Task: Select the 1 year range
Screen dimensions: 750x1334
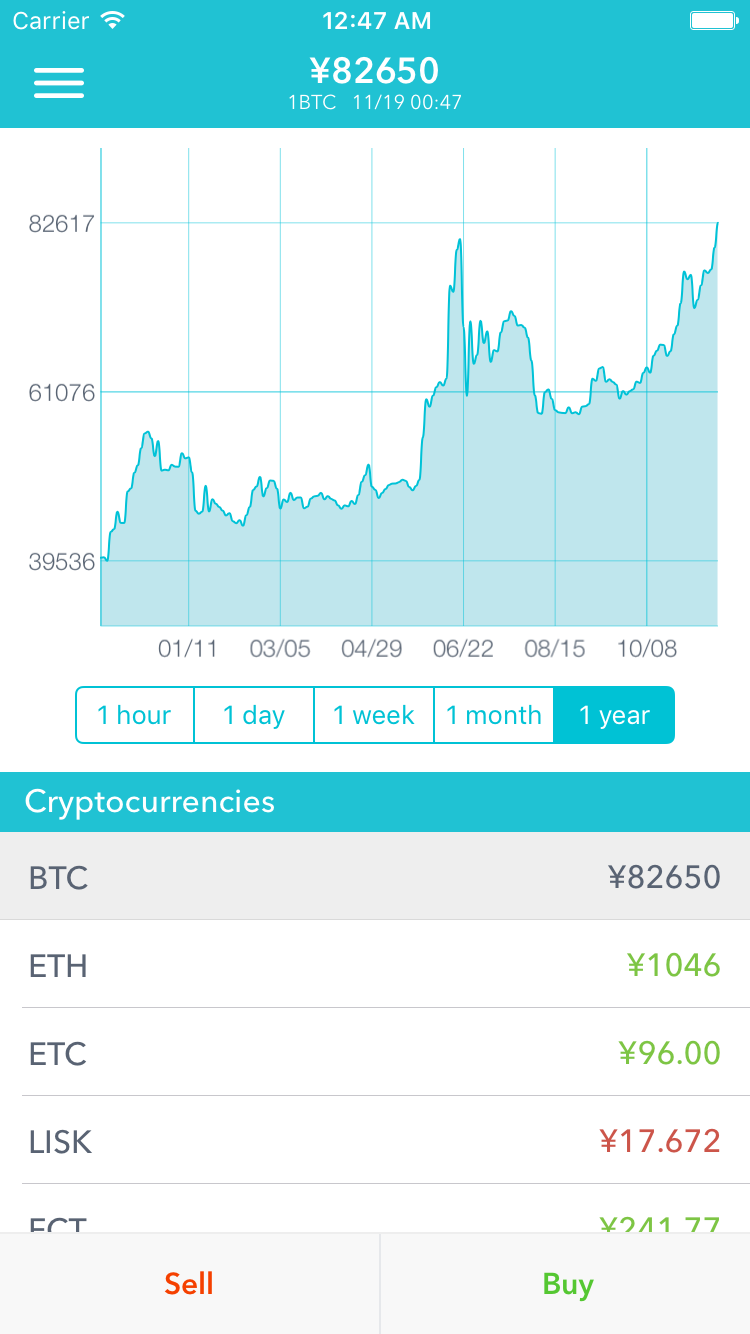Action: coord(614,715)
